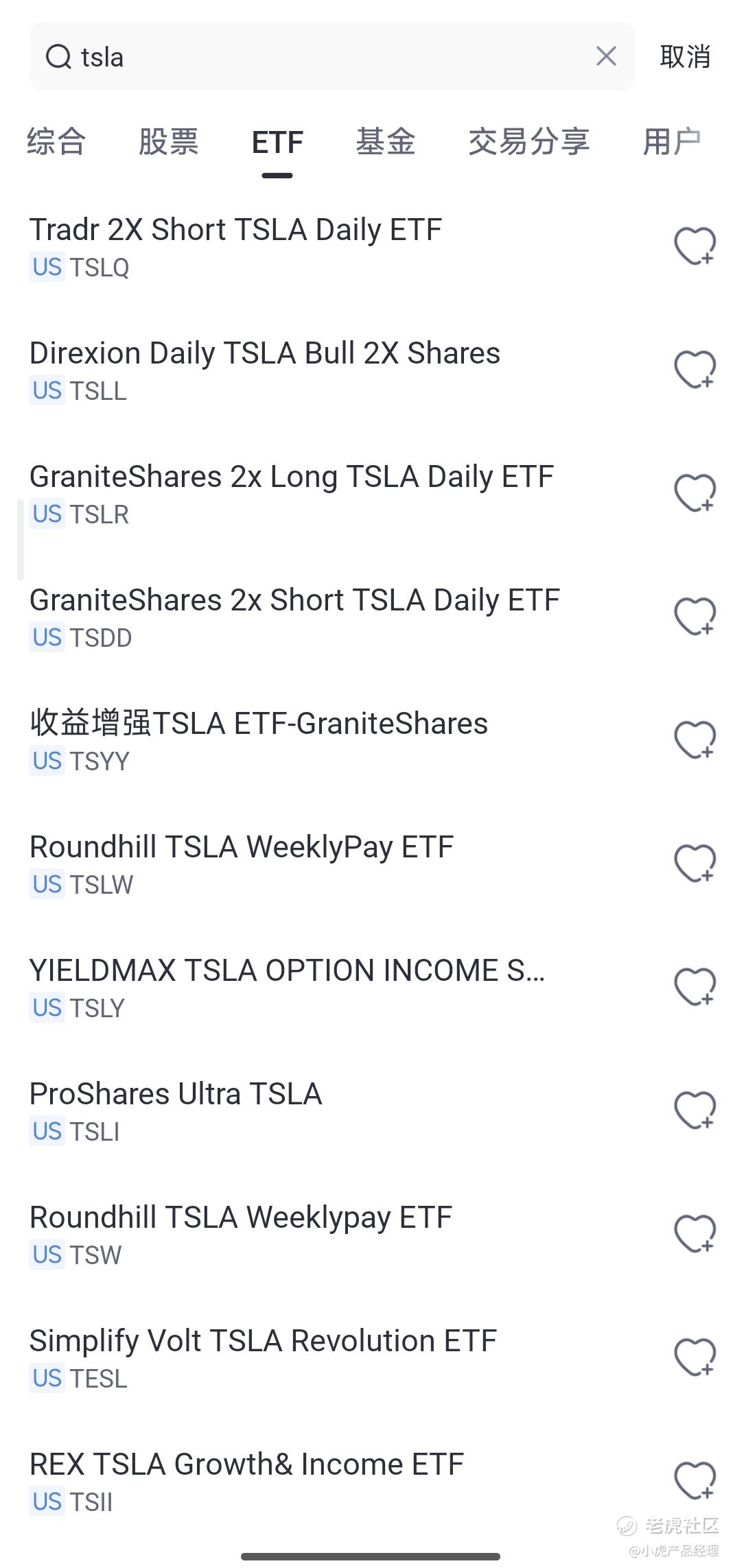Screen dimensions: 733x1568
Task: Add TSLL to watchlist with heart icon
Action: point(695,369)
